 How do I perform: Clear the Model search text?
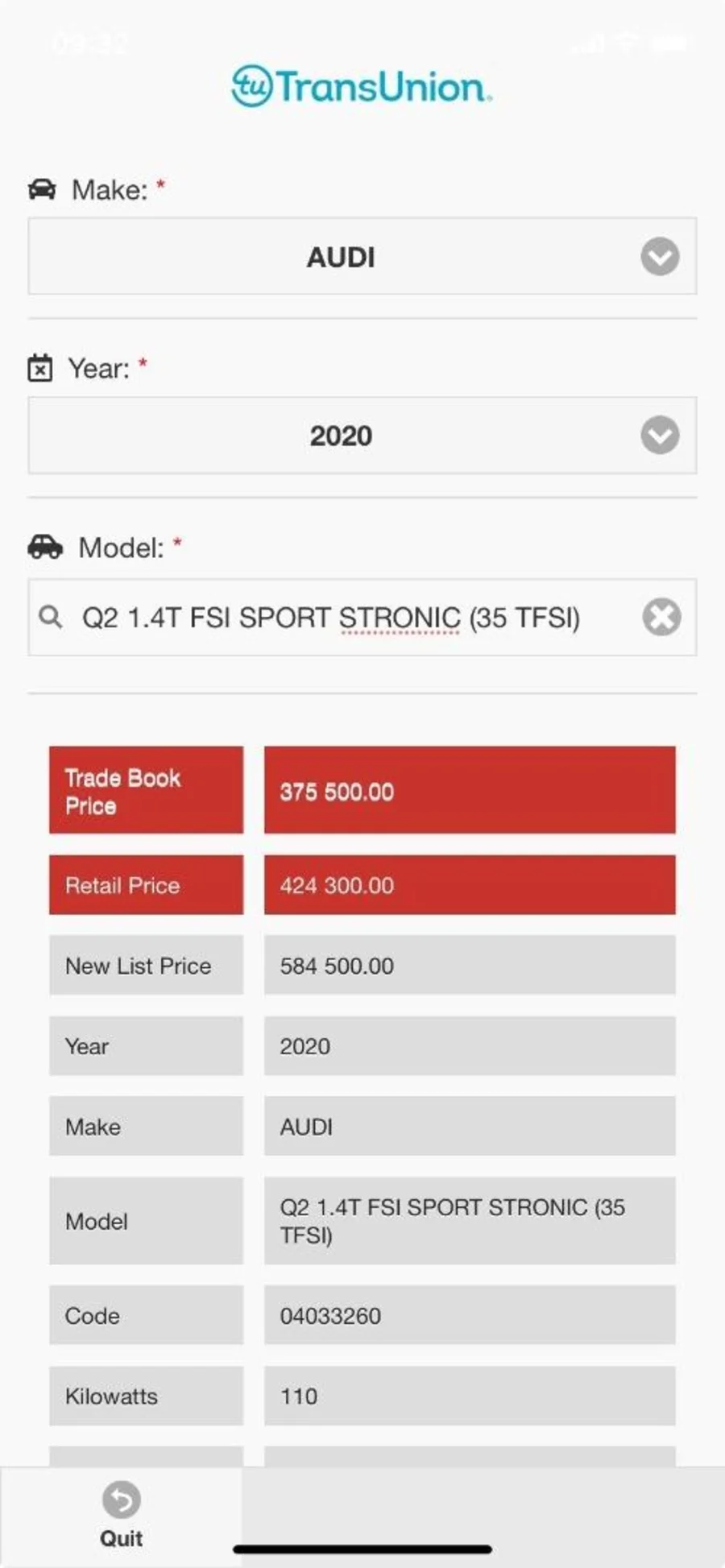(661, 618)
